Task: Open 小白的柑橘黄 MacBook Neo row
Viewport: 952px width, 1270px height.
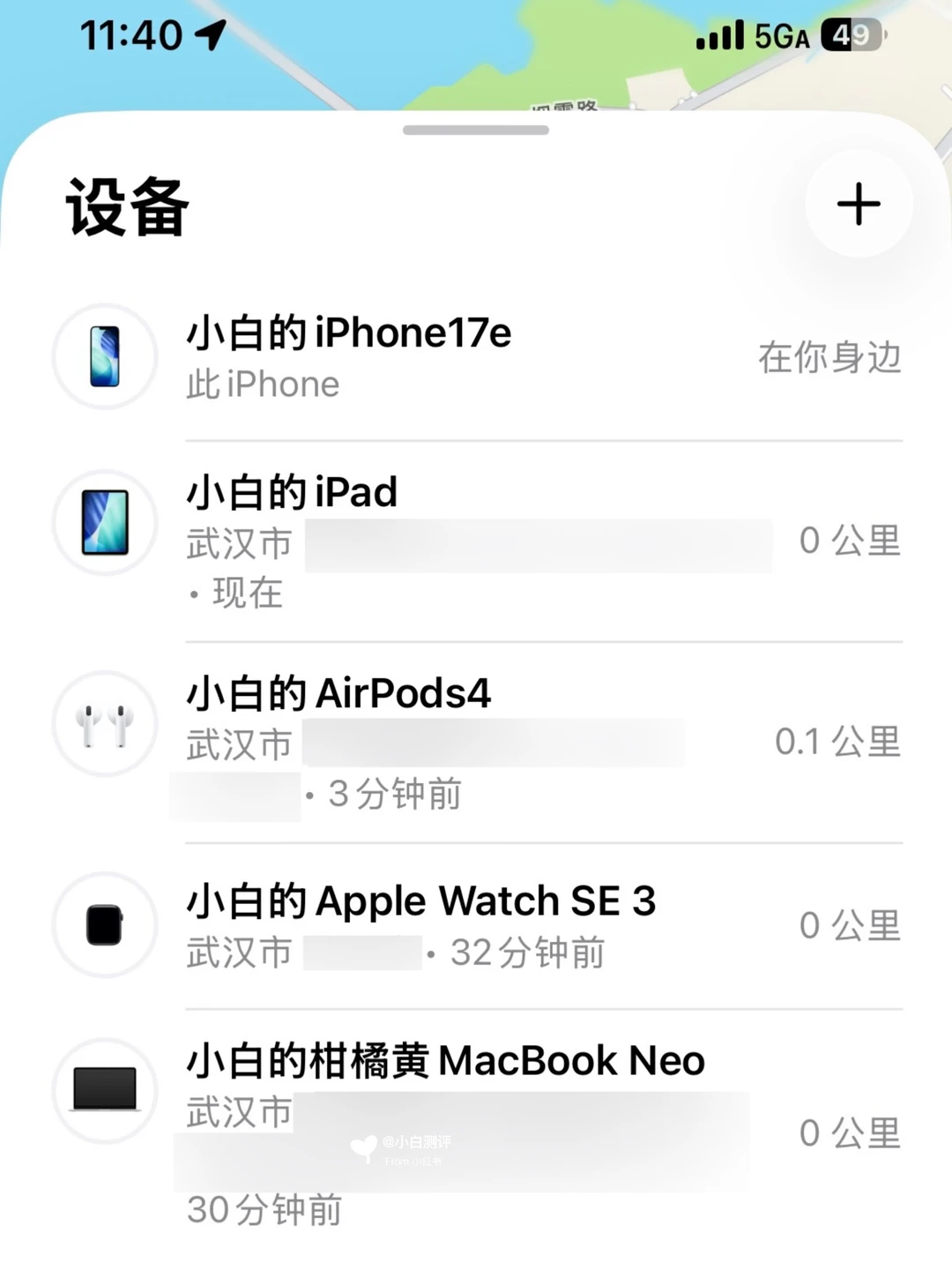Action: tap(476, 1133)
